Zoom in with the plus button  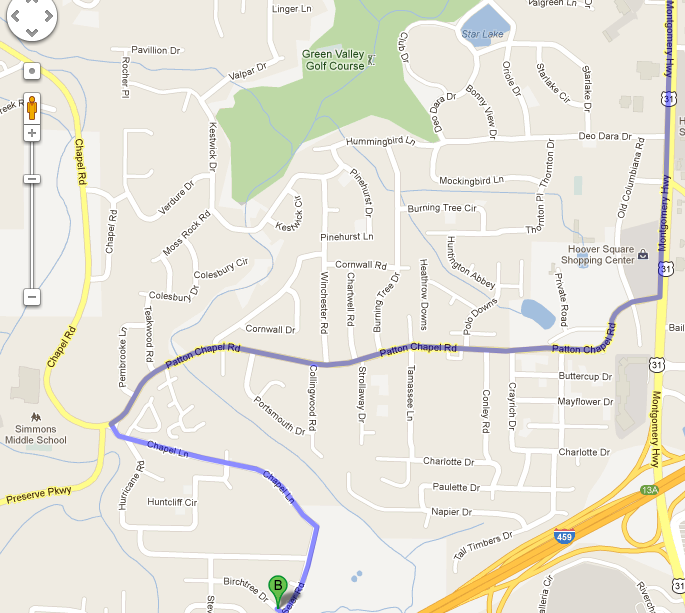32,133
